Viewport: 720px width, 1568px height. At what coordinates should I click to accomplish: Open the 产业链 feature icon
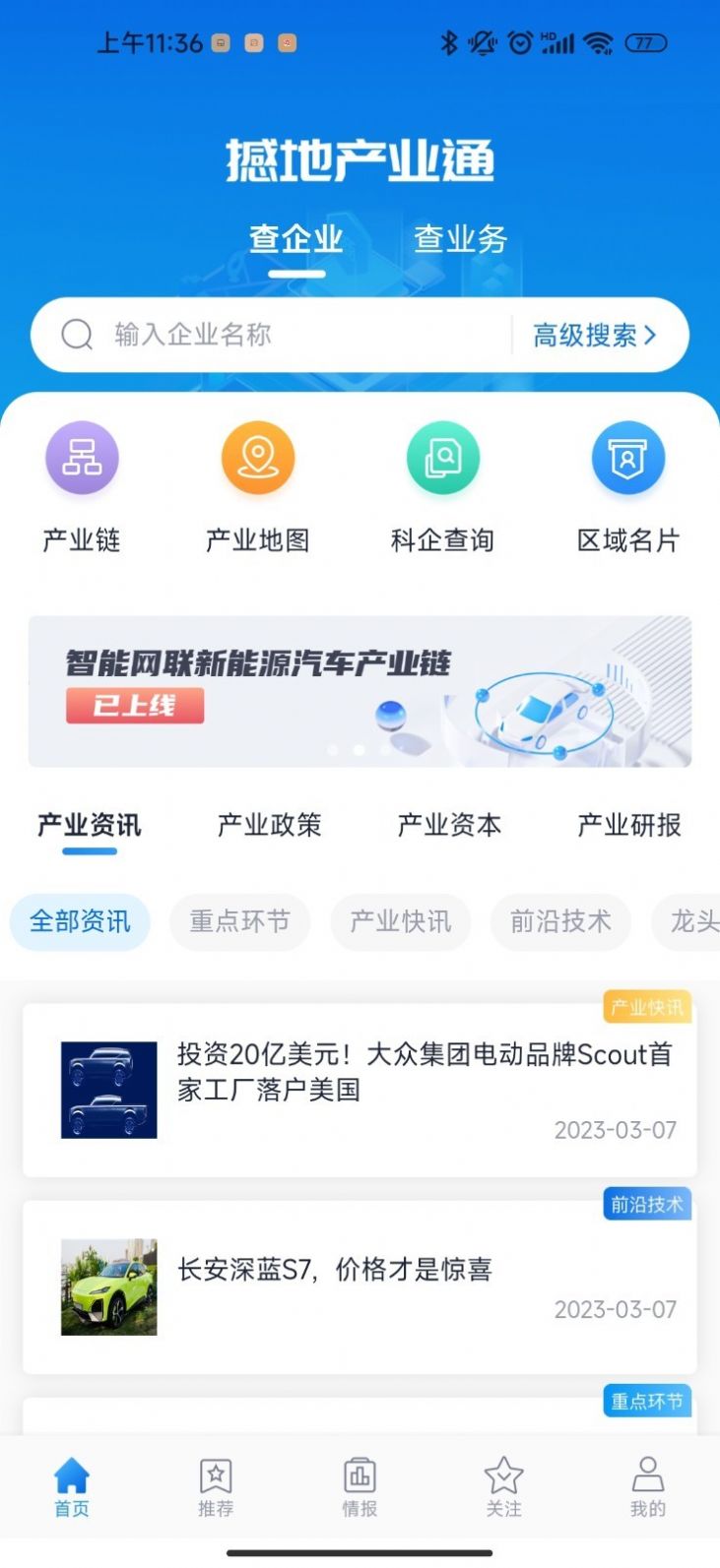tap(83, 482)
